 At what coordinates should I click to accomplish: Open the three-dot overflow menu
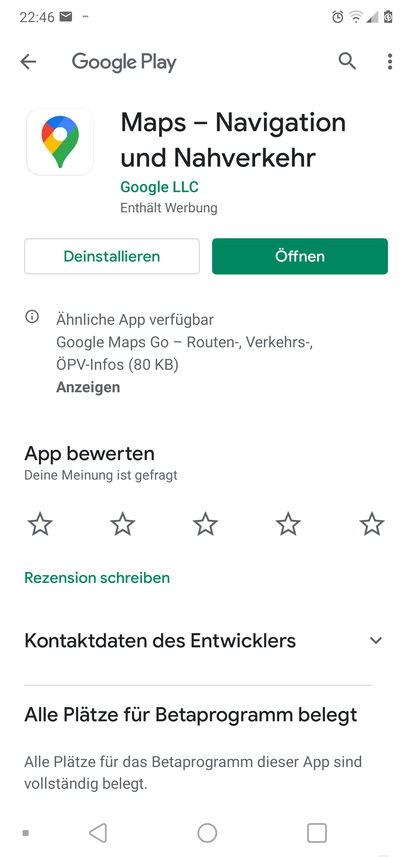coord(390,61)
